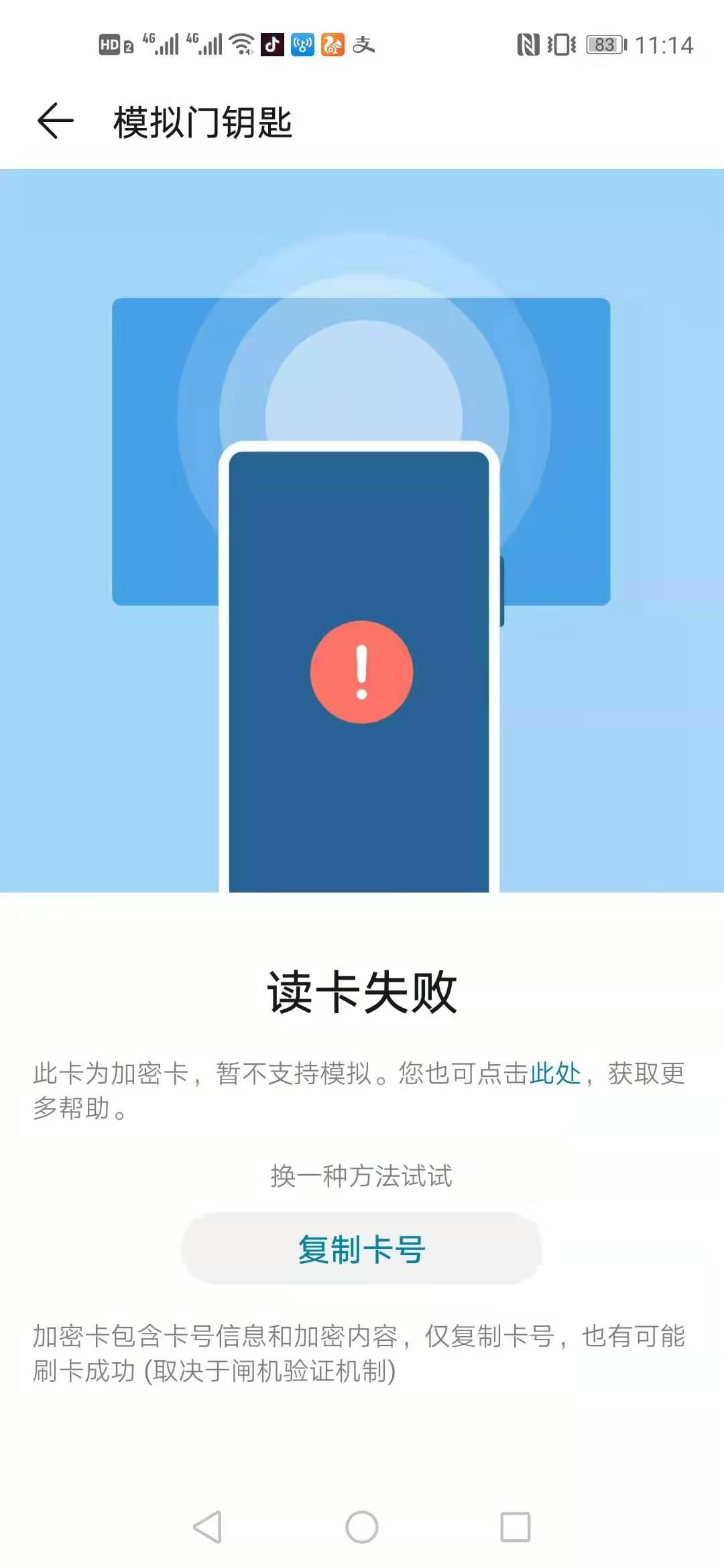Tap the red exclamation error badge

tap(362, 673)
